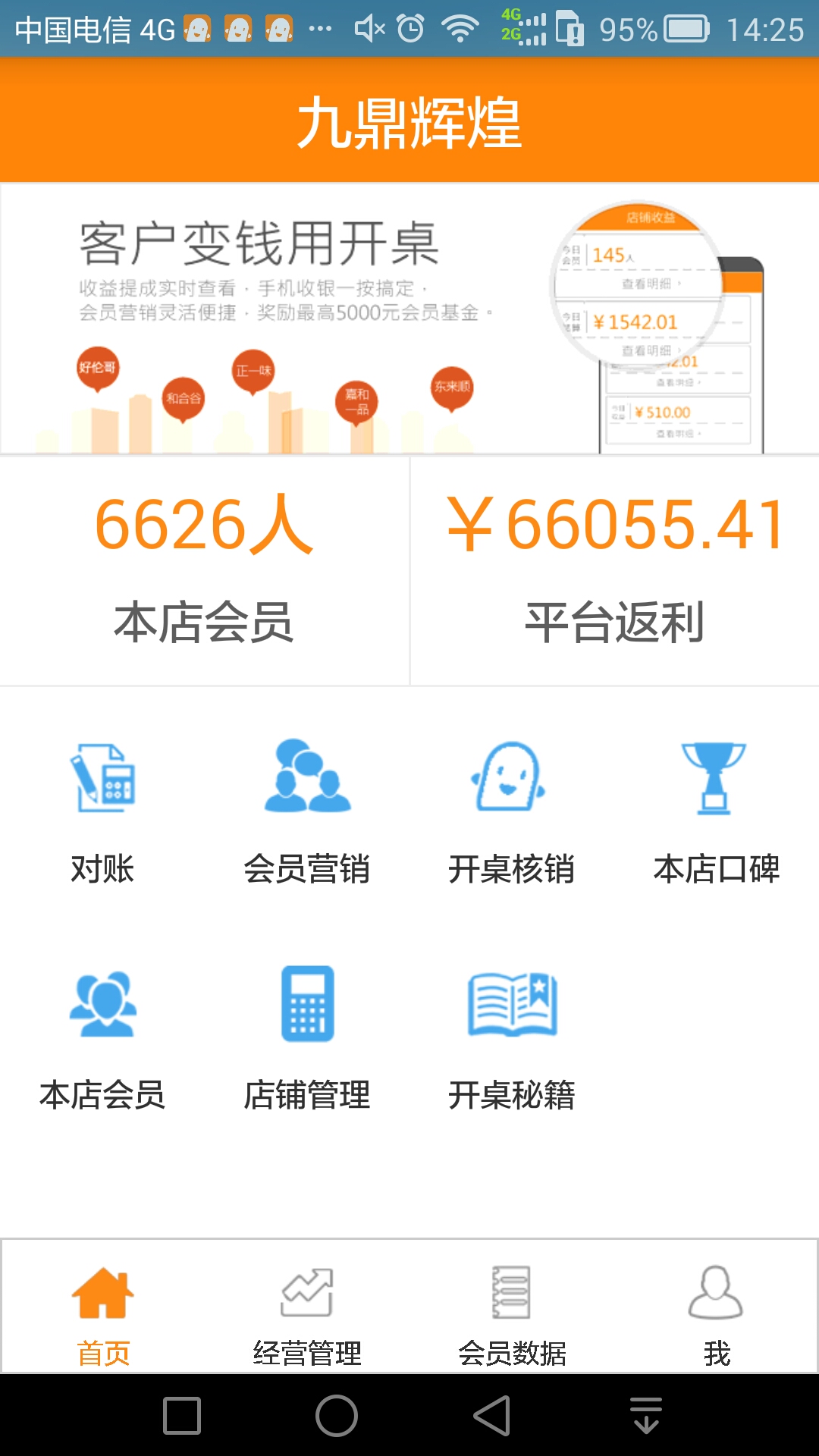819x1456 pixels.
Task: Open 开桌核销 verification
Action: [512, 813]
